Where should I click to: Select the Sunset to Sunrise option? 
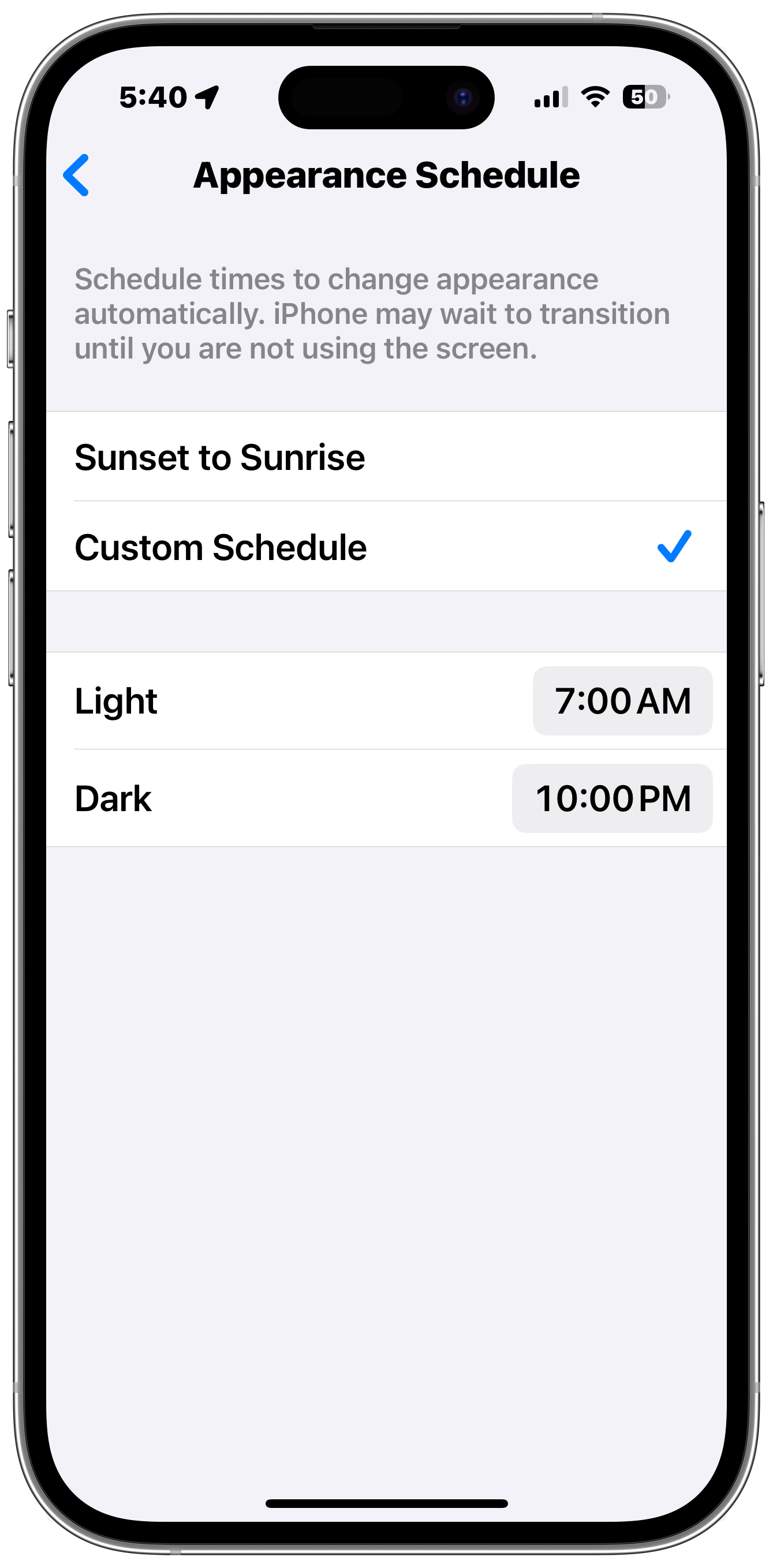pyautogui.click(x=387, y=457)
